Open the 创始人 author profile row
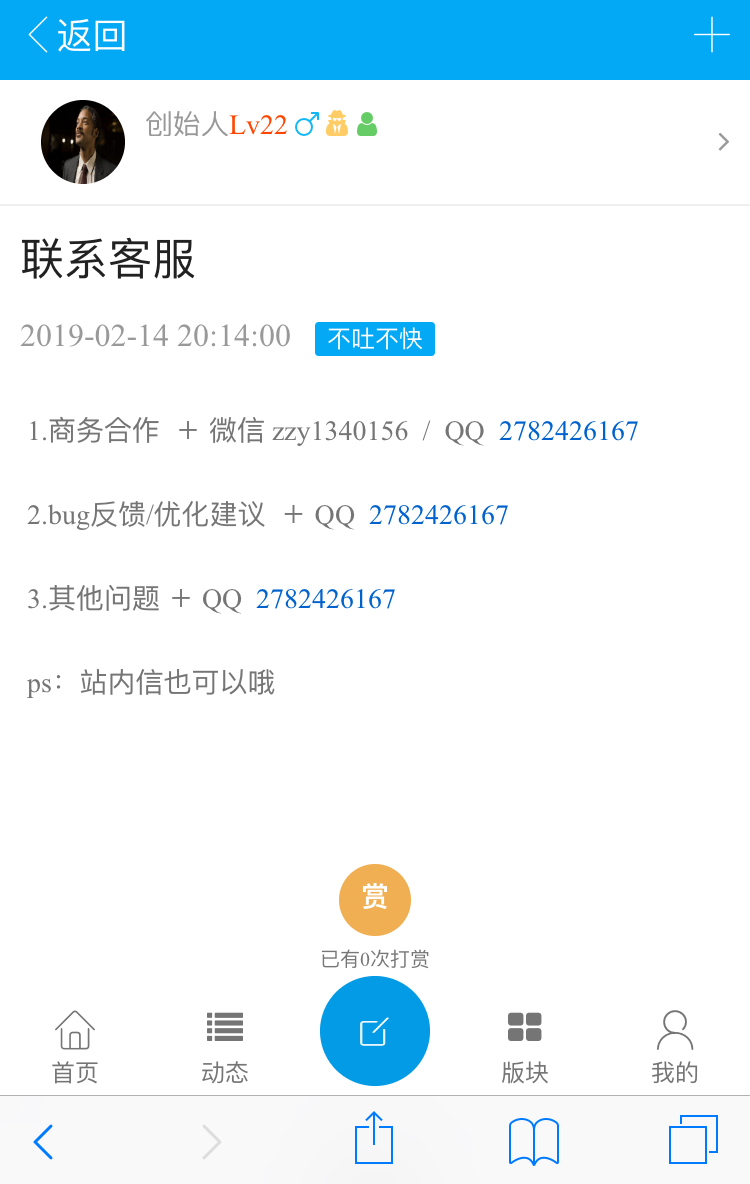Viewport: 750px width, 1184px height. tap(375, 142)
